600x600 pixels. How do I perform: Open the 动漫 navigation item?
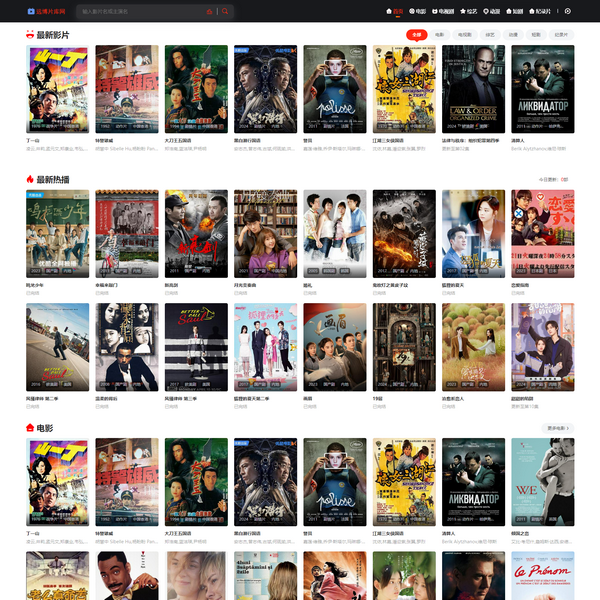[492, 11]
